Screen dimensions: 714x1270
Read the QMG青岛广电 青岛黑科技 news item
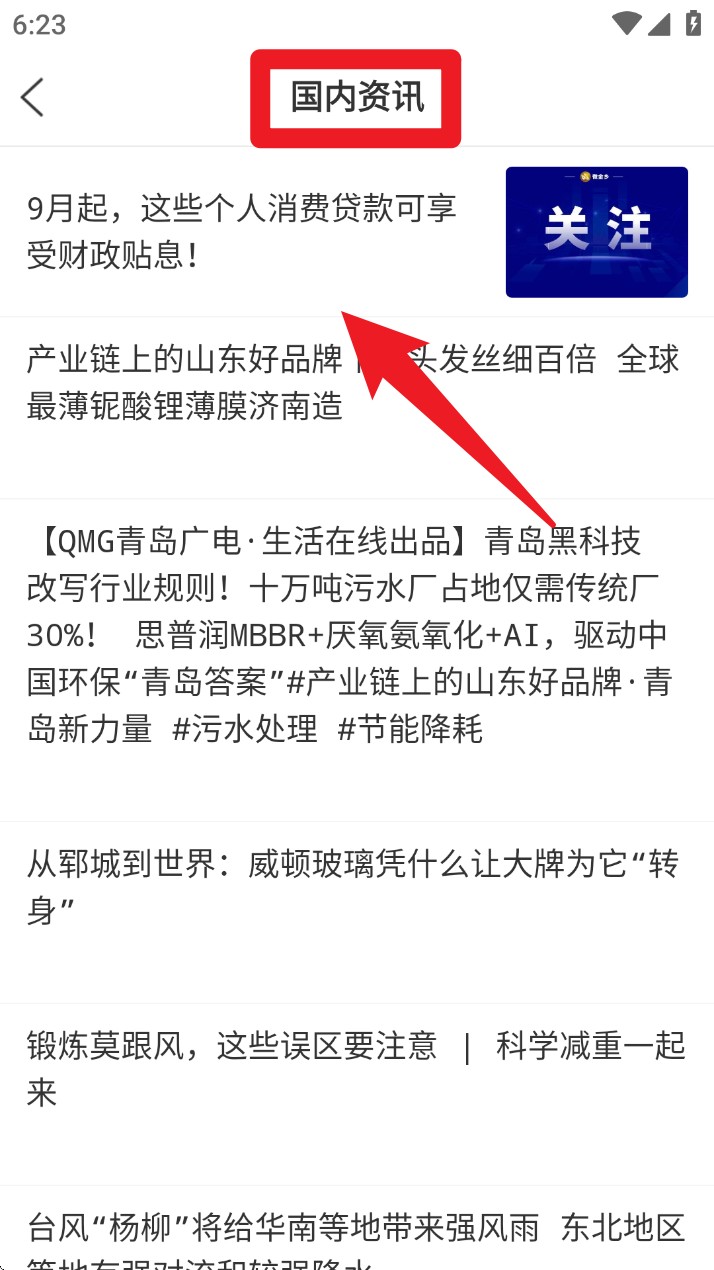pyautogui.click(x=350, y=634)
